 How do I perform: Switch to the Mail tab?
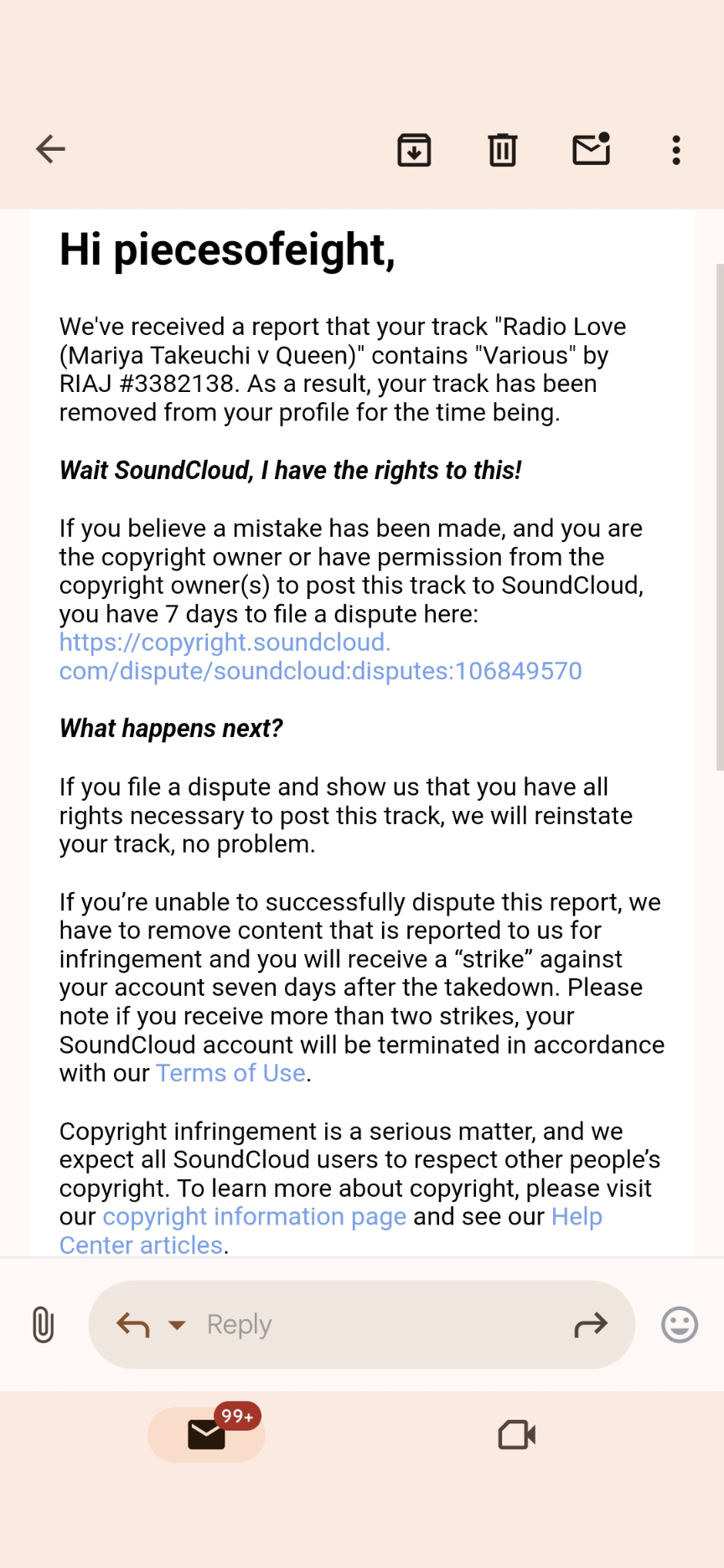(x=207, y=1435)
